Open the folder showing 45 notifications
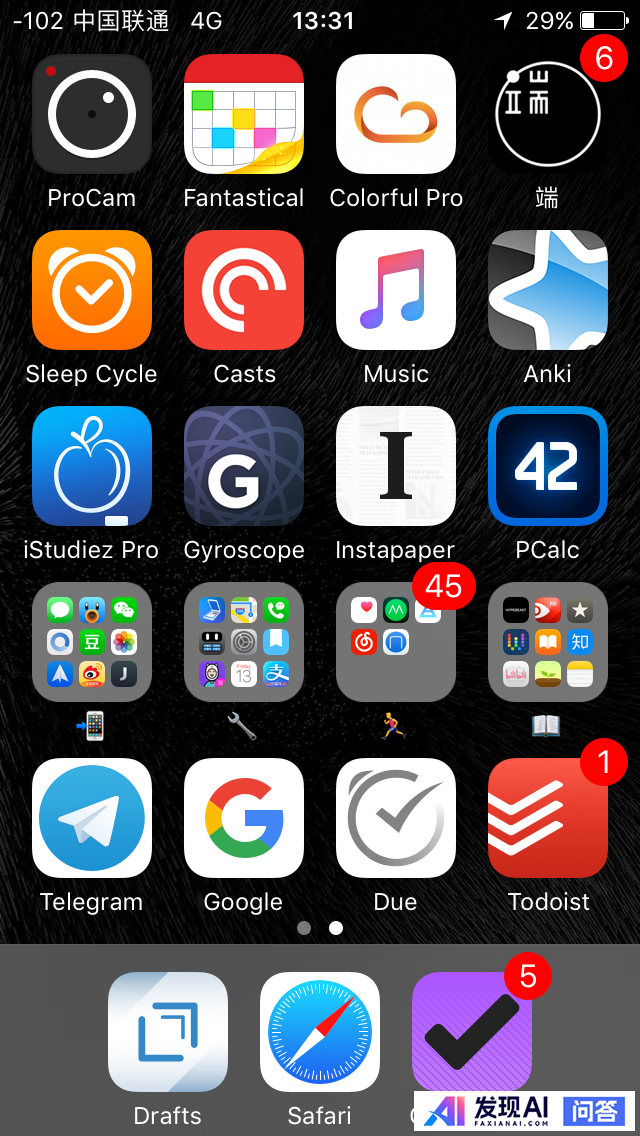Screen dimensions: 640x1136 point(396,642)
